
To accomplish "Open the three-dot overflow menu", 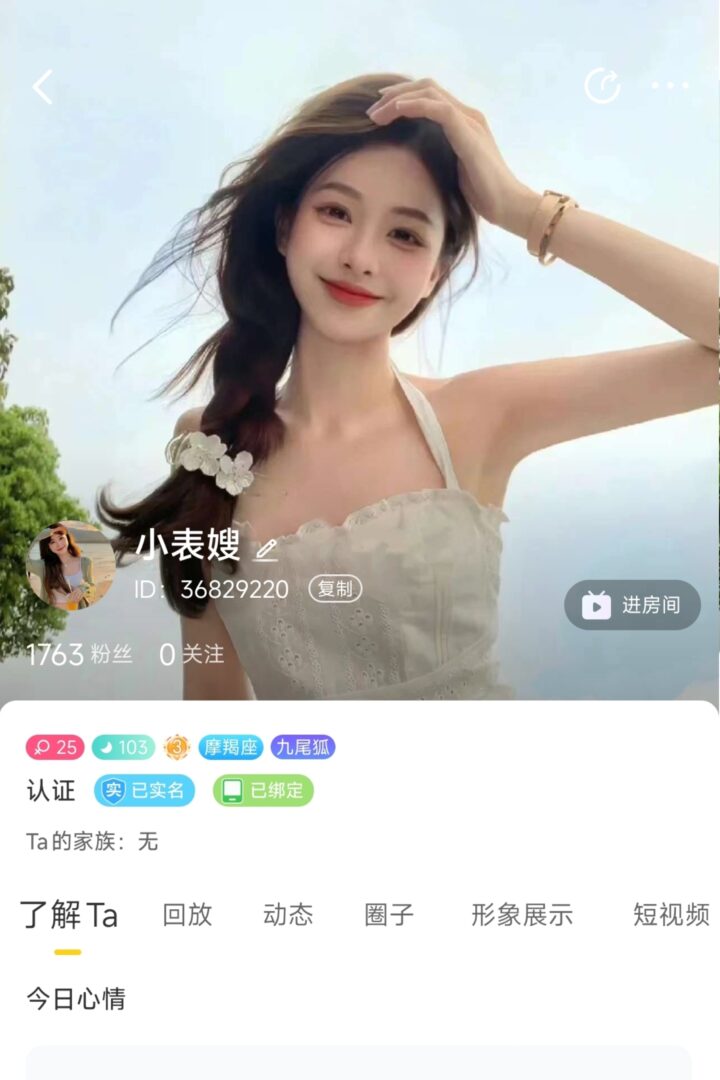I will tap(670, 86).
